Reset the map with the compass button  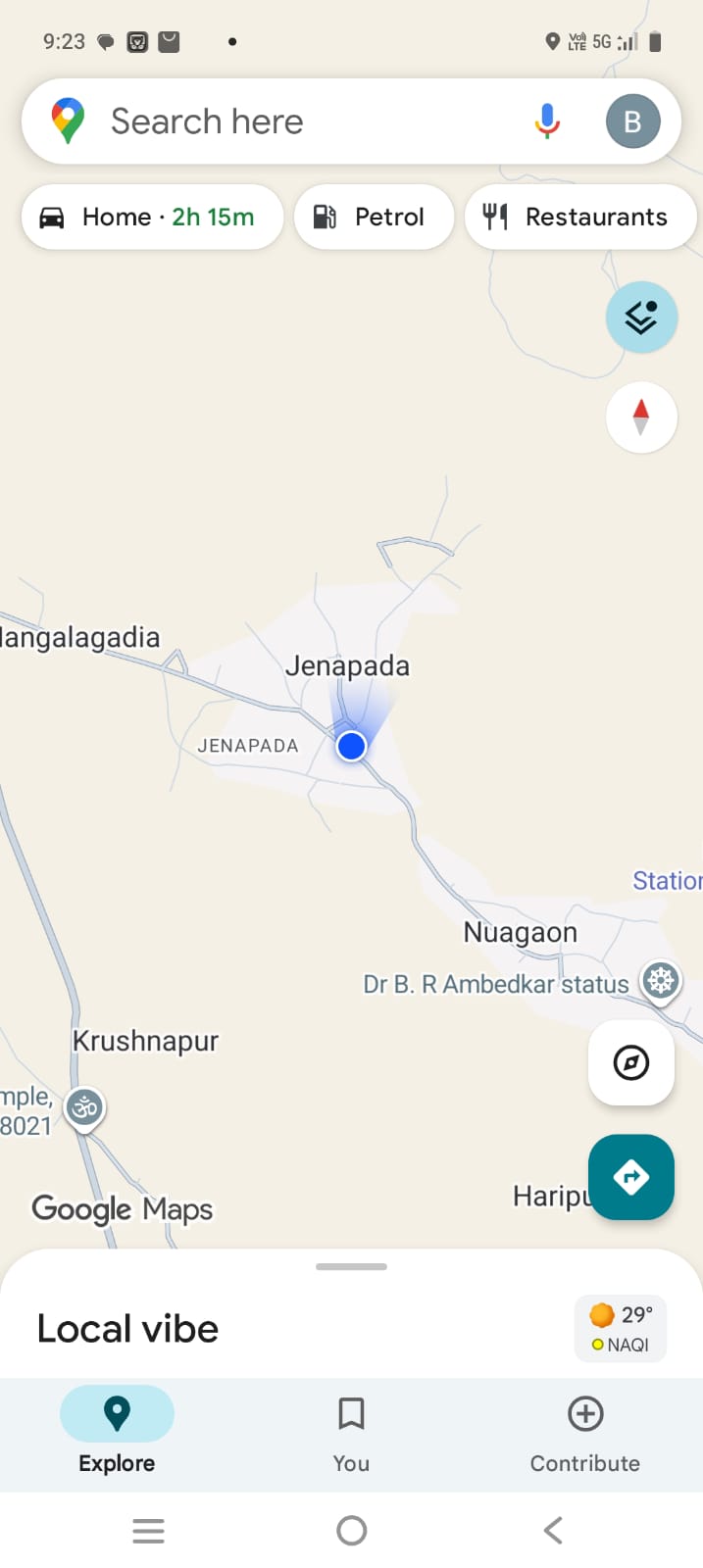pos(641,417)
